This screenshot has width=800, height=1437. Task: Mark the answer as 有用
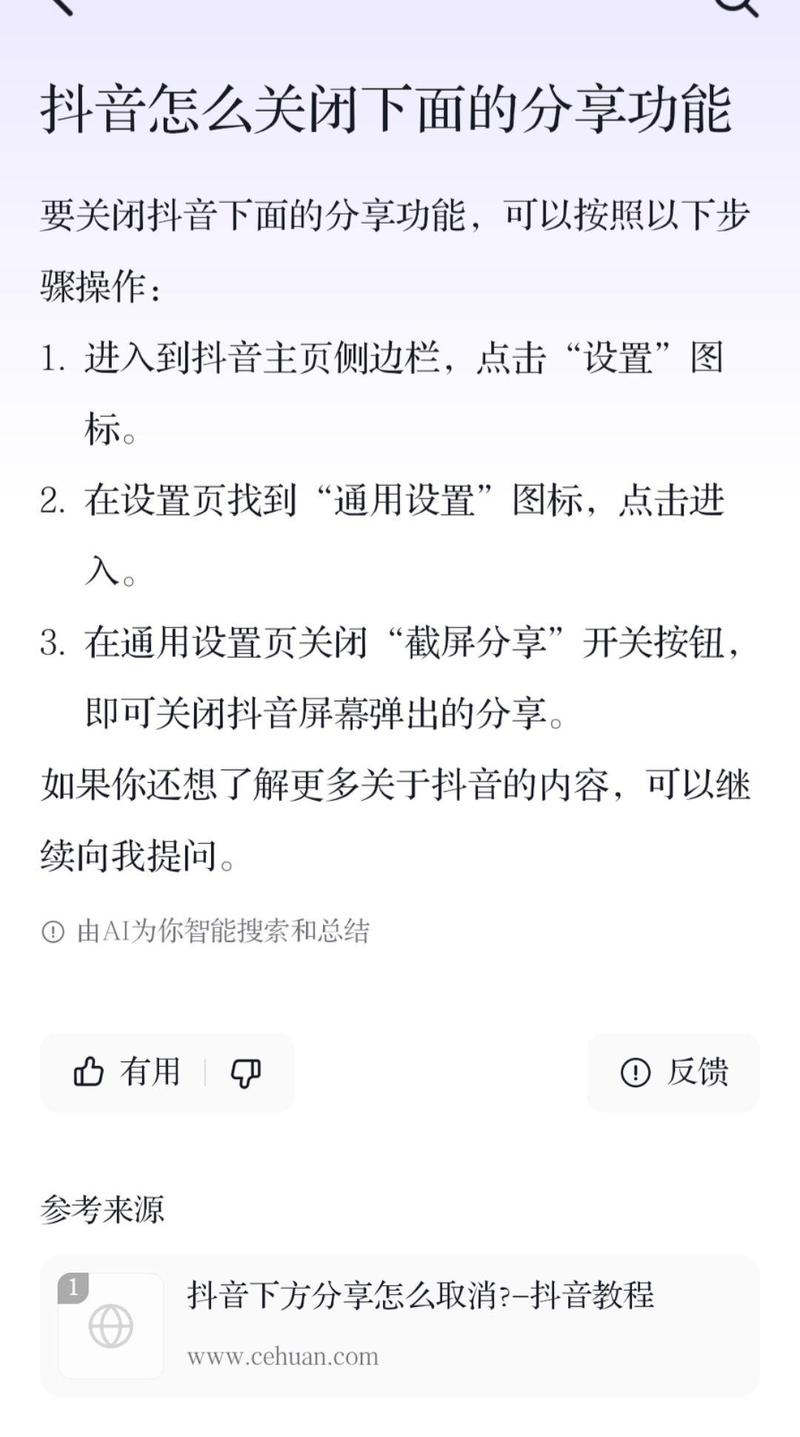click(126, 1073)
